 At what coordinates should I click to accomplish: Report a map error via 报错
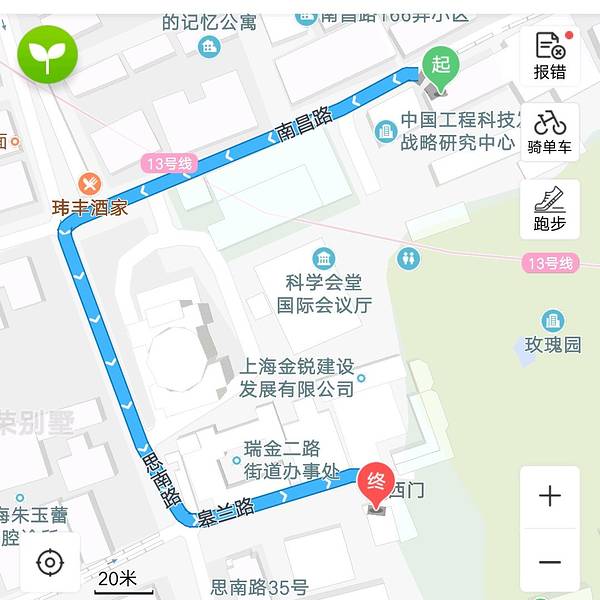click(x=549, y=55)
